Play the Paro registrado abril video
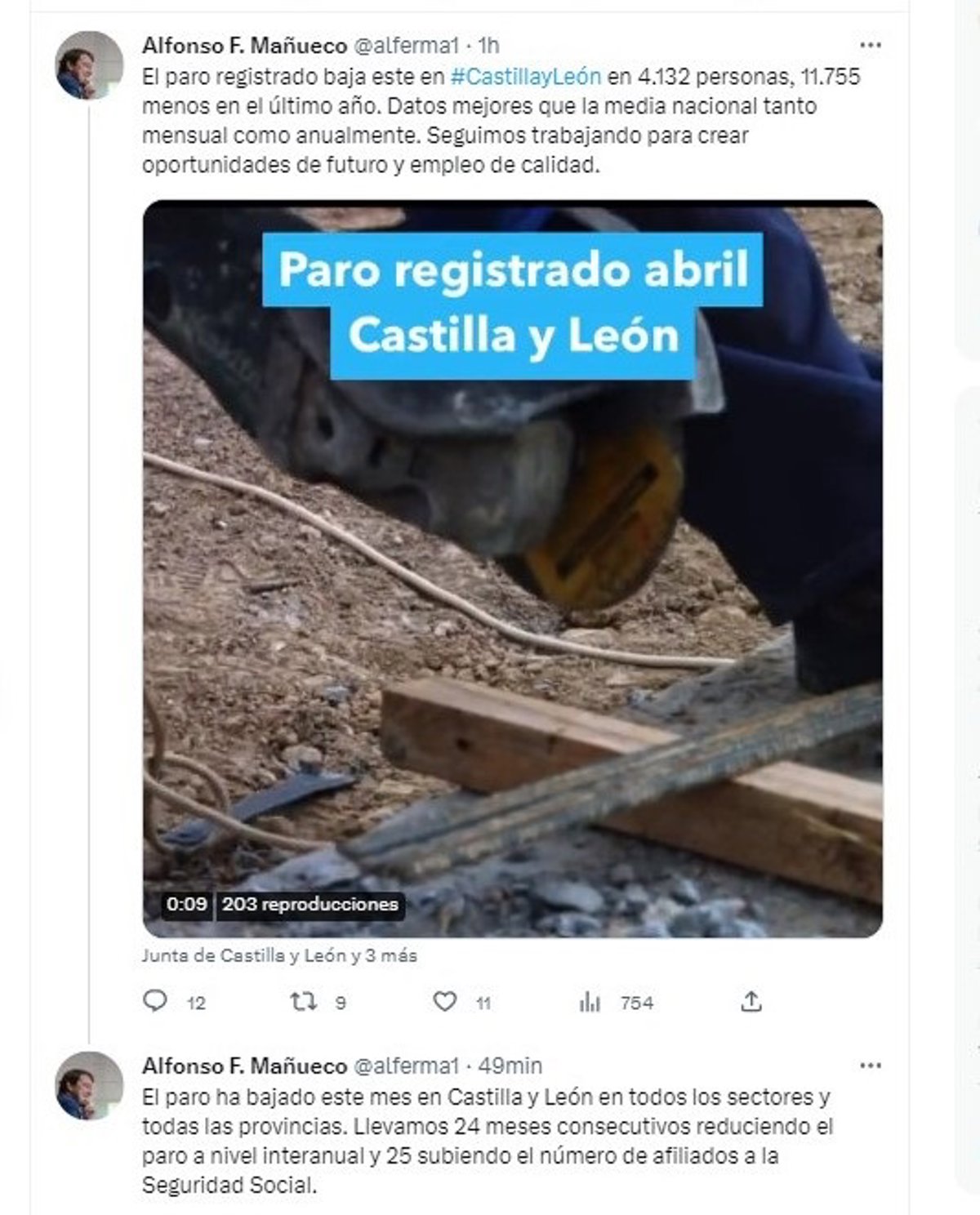 pos(512,568)
